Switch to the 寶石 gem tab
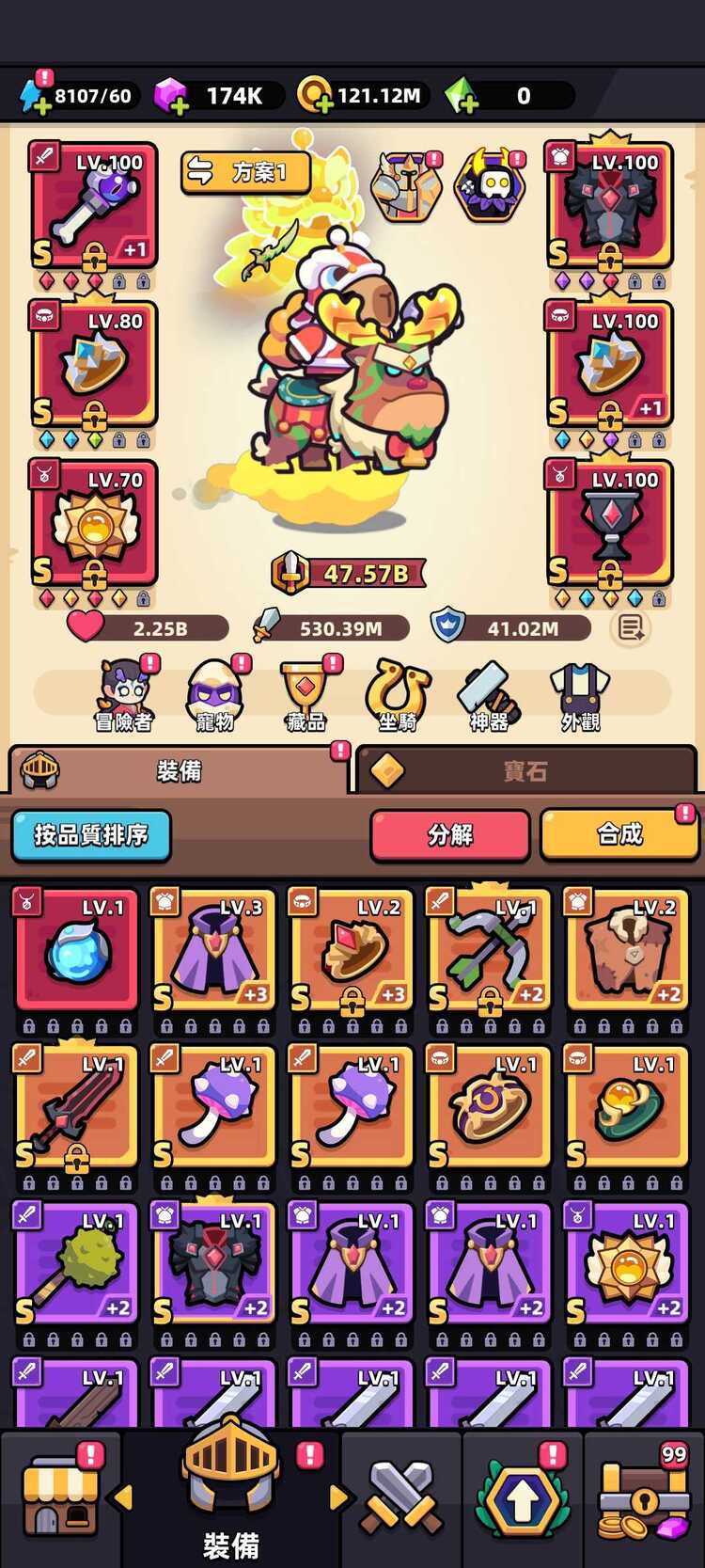705x1568 pixels. pos(525,771)
